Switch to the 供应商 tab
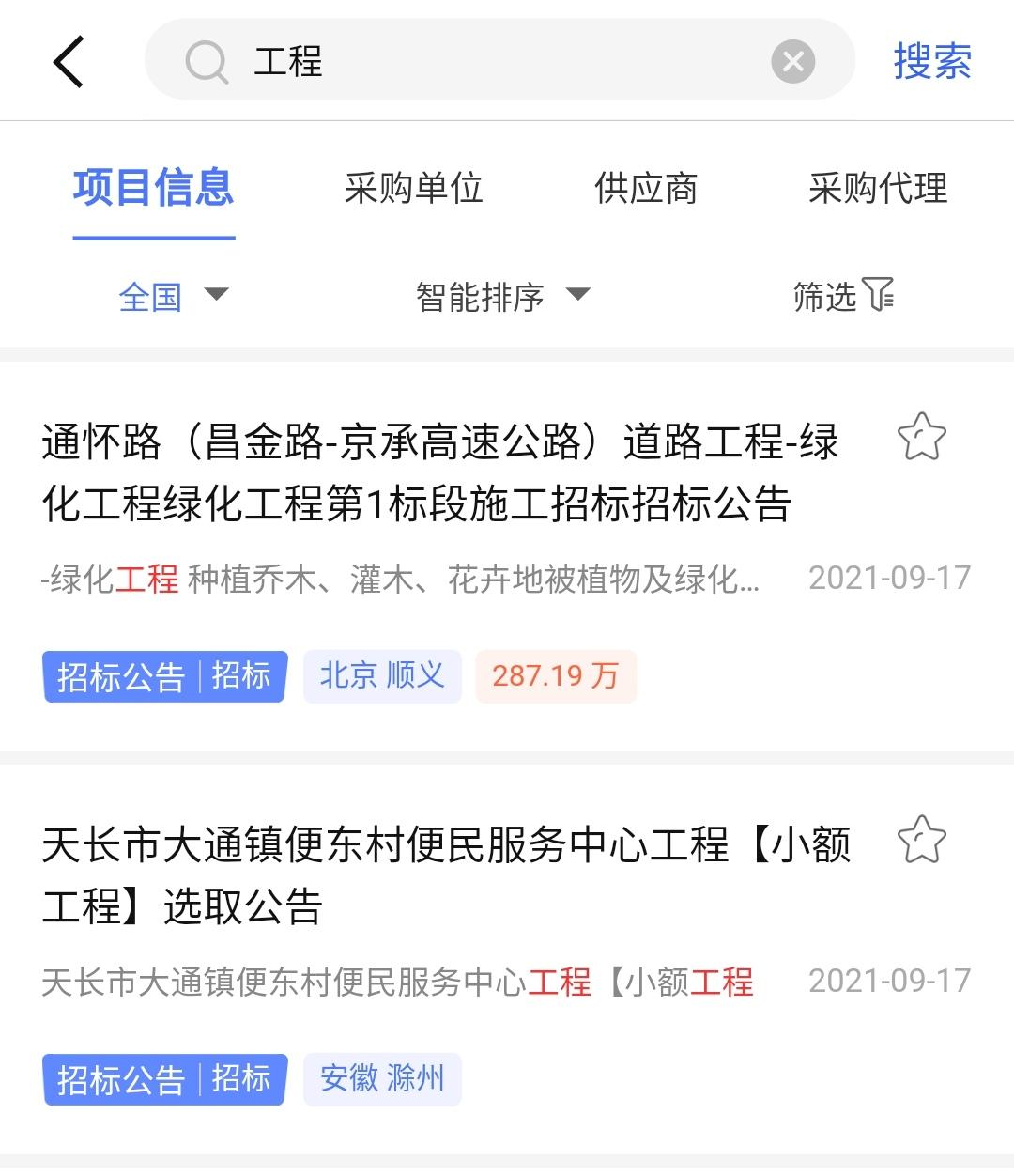The image size is (1014, 1176). pyautogui.click(x=646, y=188)
